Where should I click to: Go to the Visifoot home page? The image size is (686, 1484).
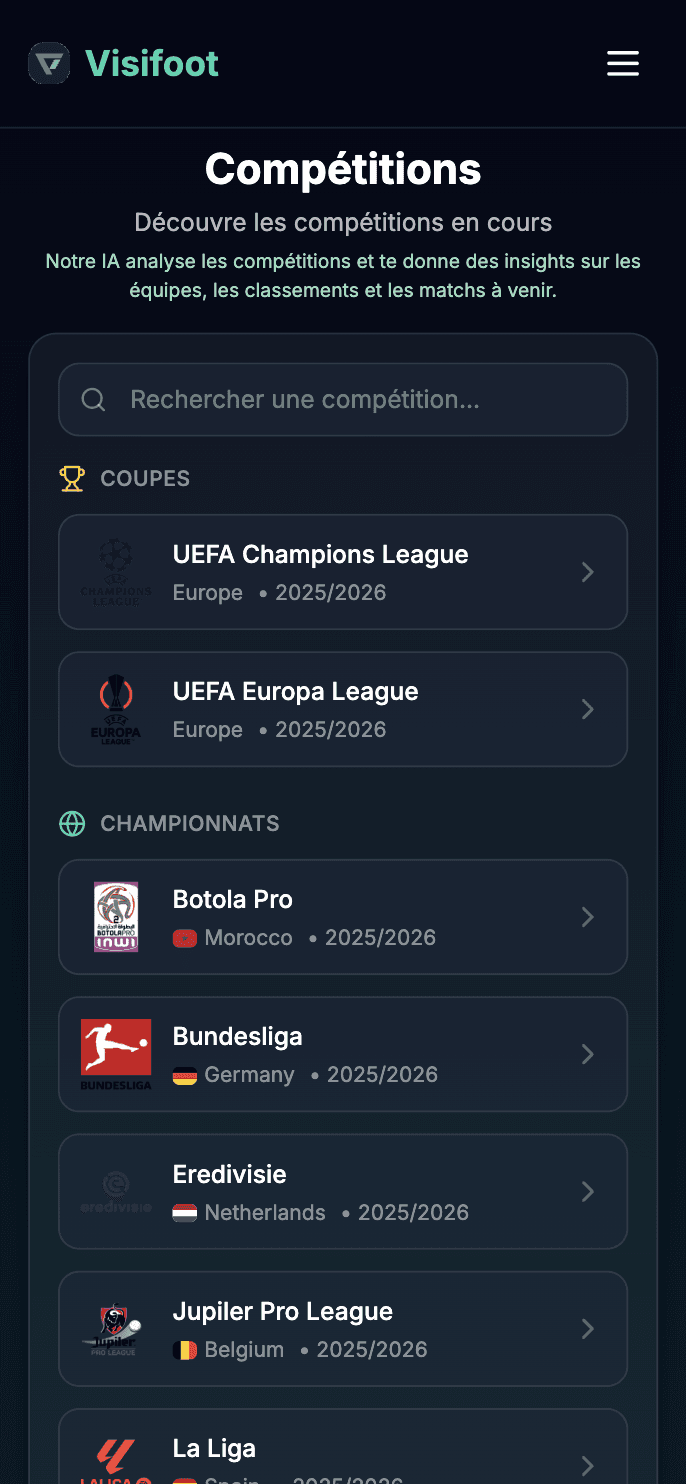click(x=124, y=64)
